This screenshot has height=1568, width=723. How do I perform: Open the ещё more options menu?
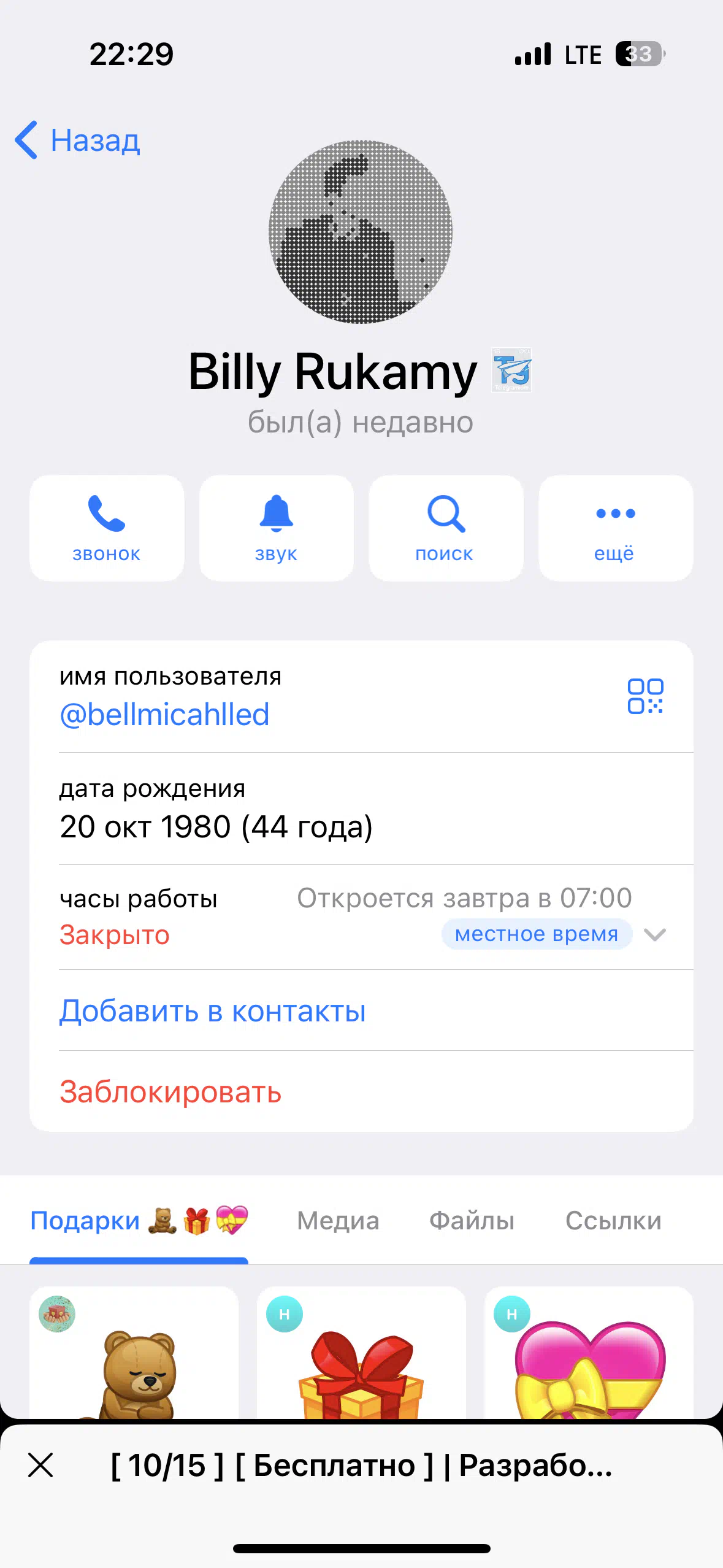click(616, 528)
